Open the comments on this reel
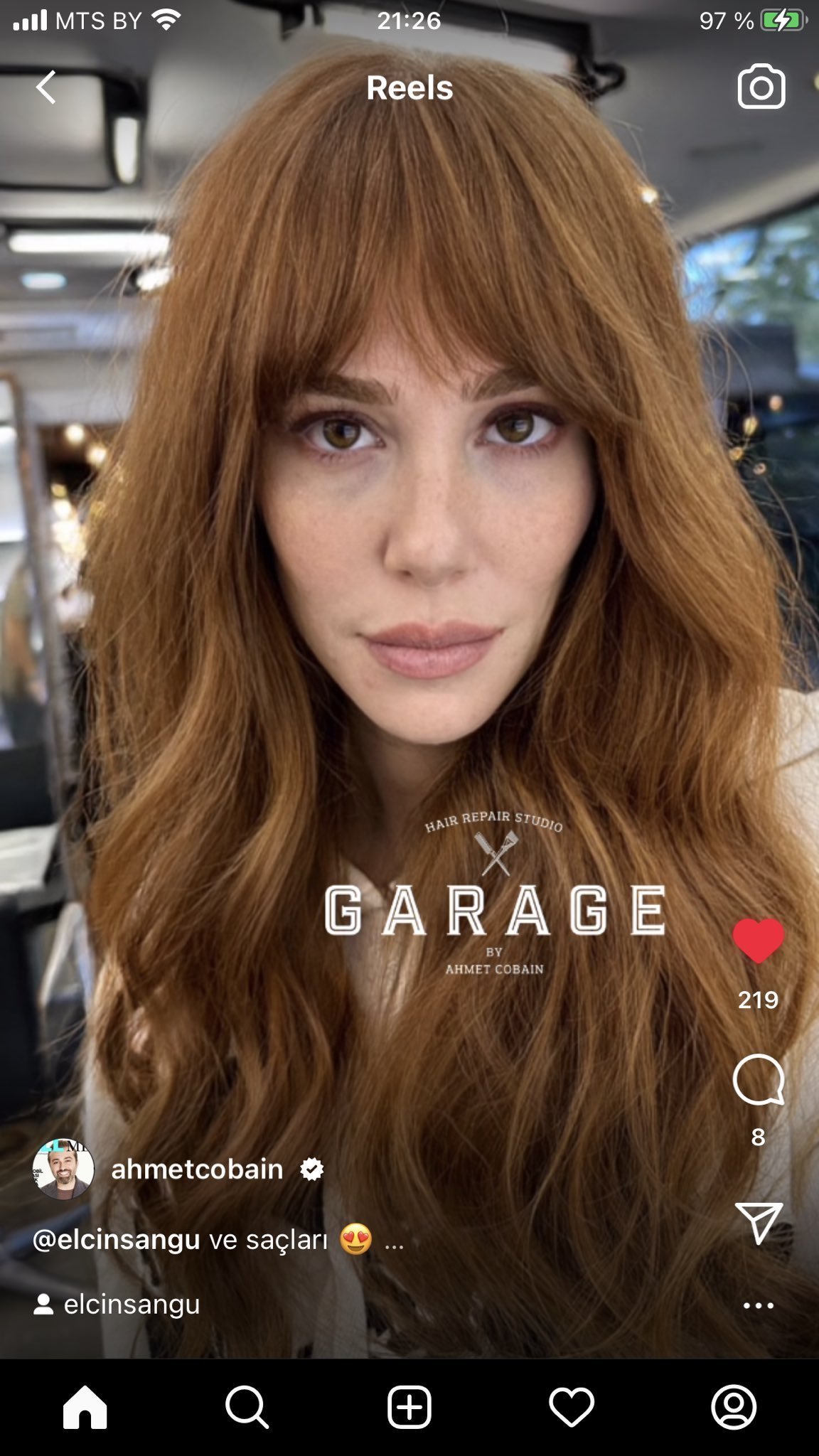The height and width of the screenshot is (1456, 819). 758,1079
